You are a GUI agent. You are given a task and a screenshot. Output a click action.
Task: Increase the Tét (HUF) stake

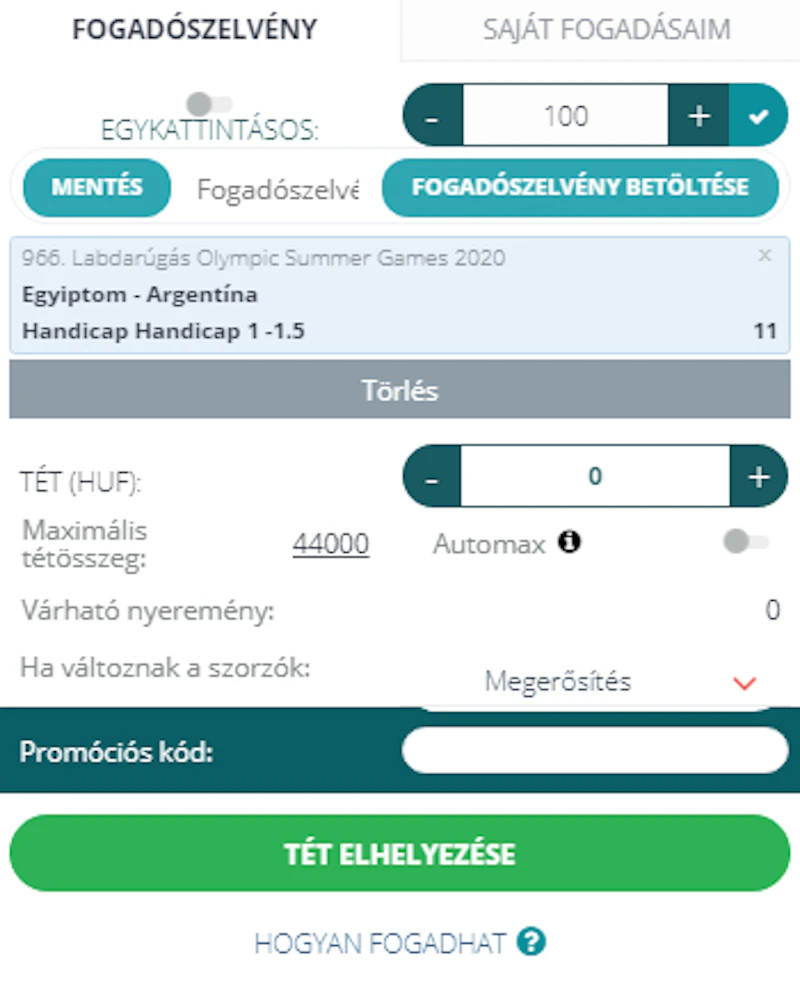[759, 476]
